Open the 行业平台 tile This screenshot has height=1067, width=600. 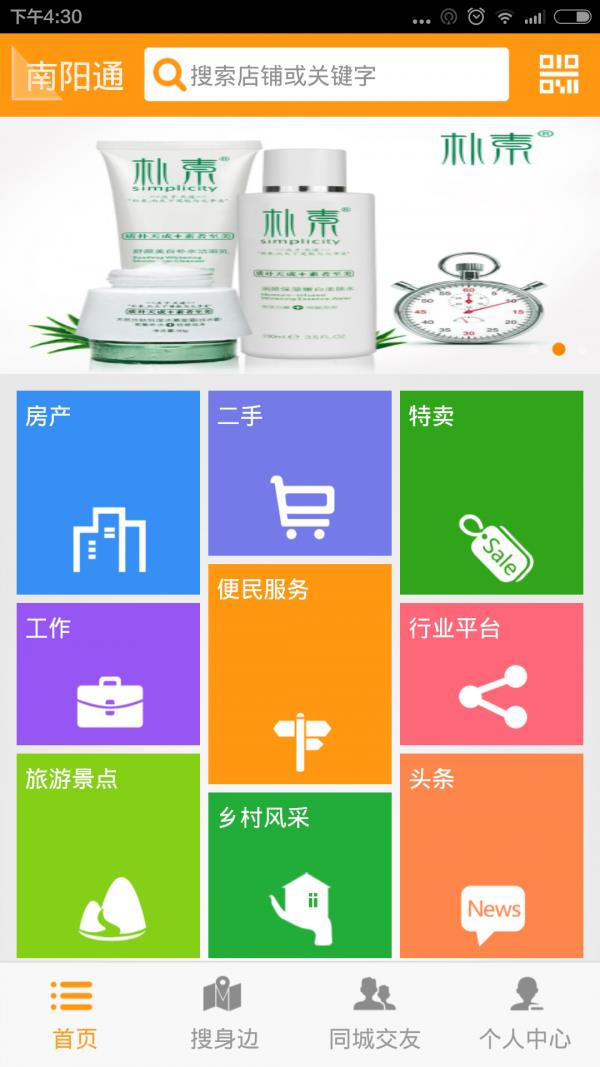tap(491, 673)
